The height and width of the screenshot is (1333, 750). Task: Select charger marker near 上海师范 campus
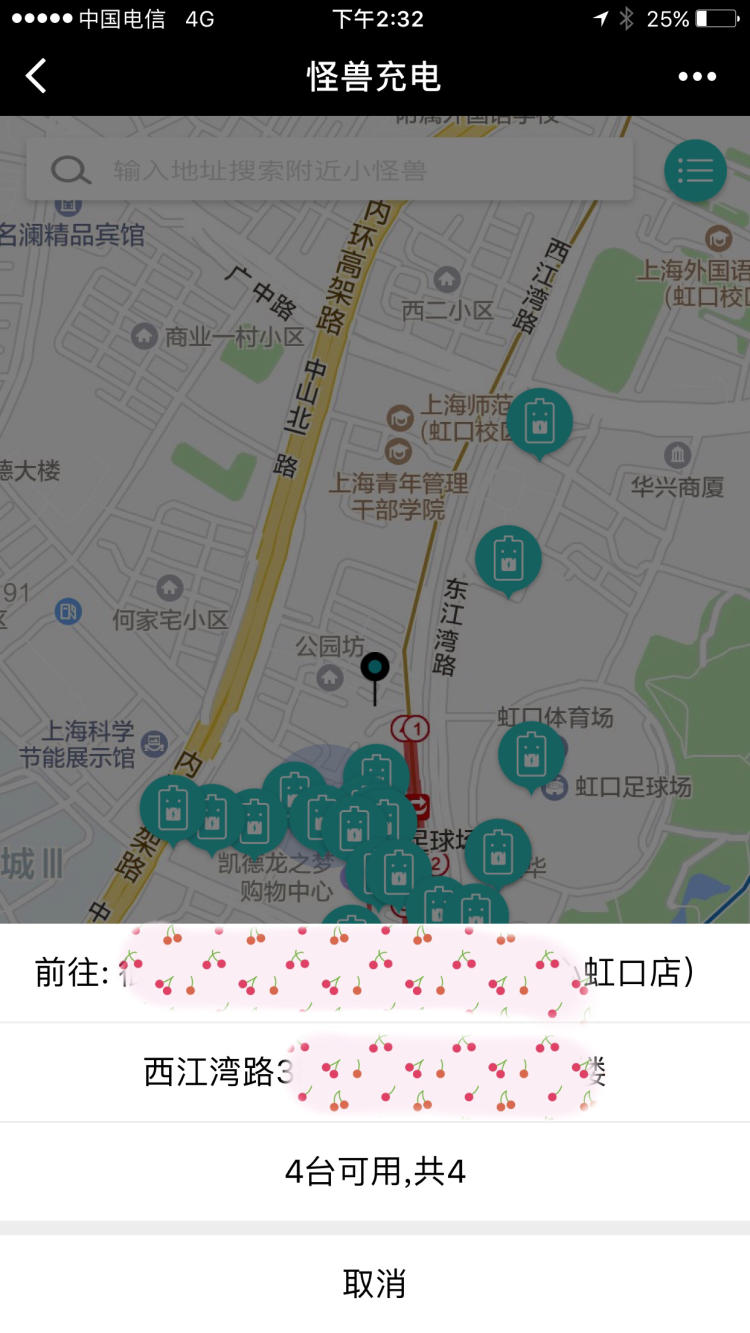tap(539, 420)
